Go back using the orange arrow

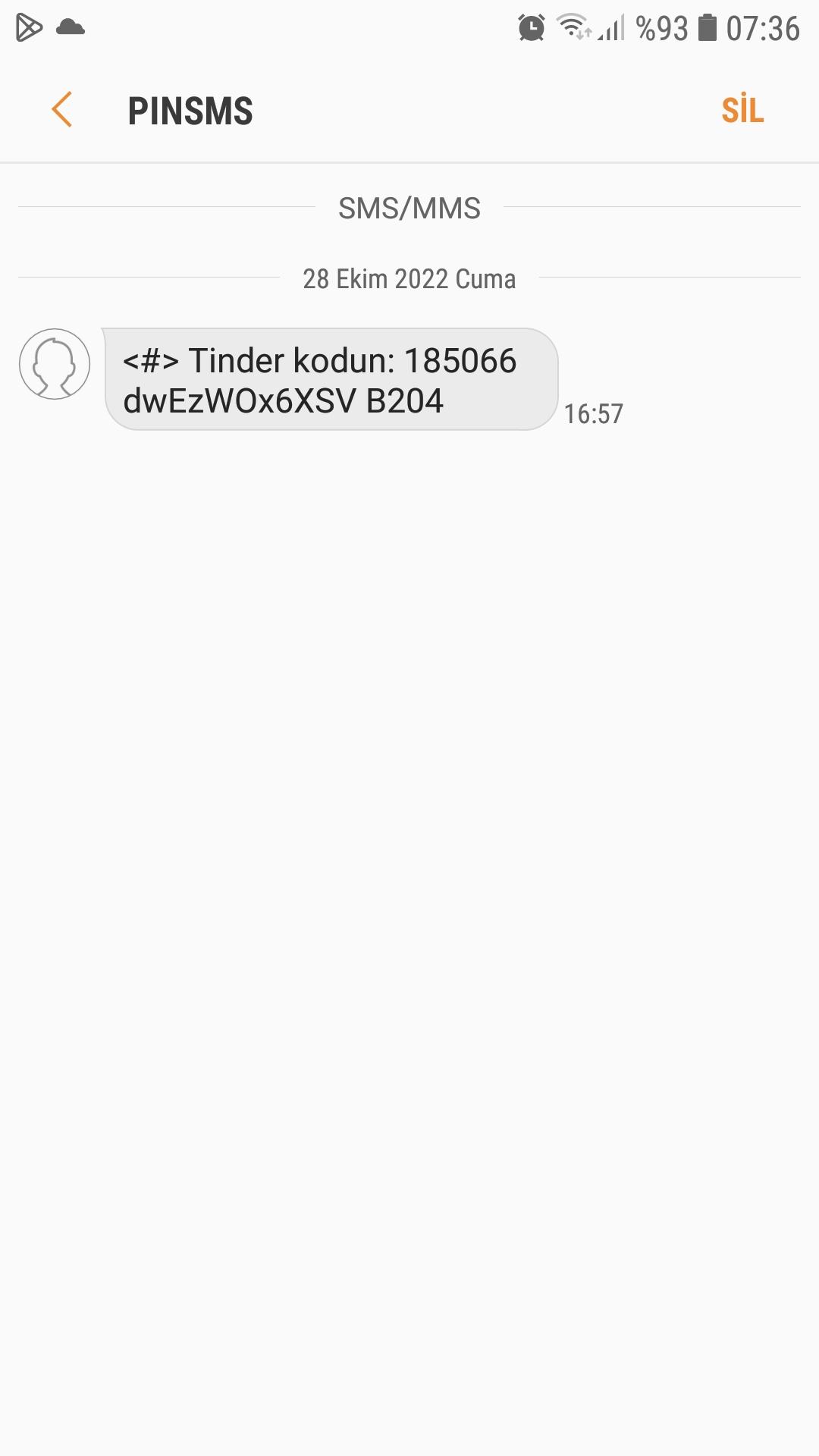pyautogui.click(x=61, y=110)
